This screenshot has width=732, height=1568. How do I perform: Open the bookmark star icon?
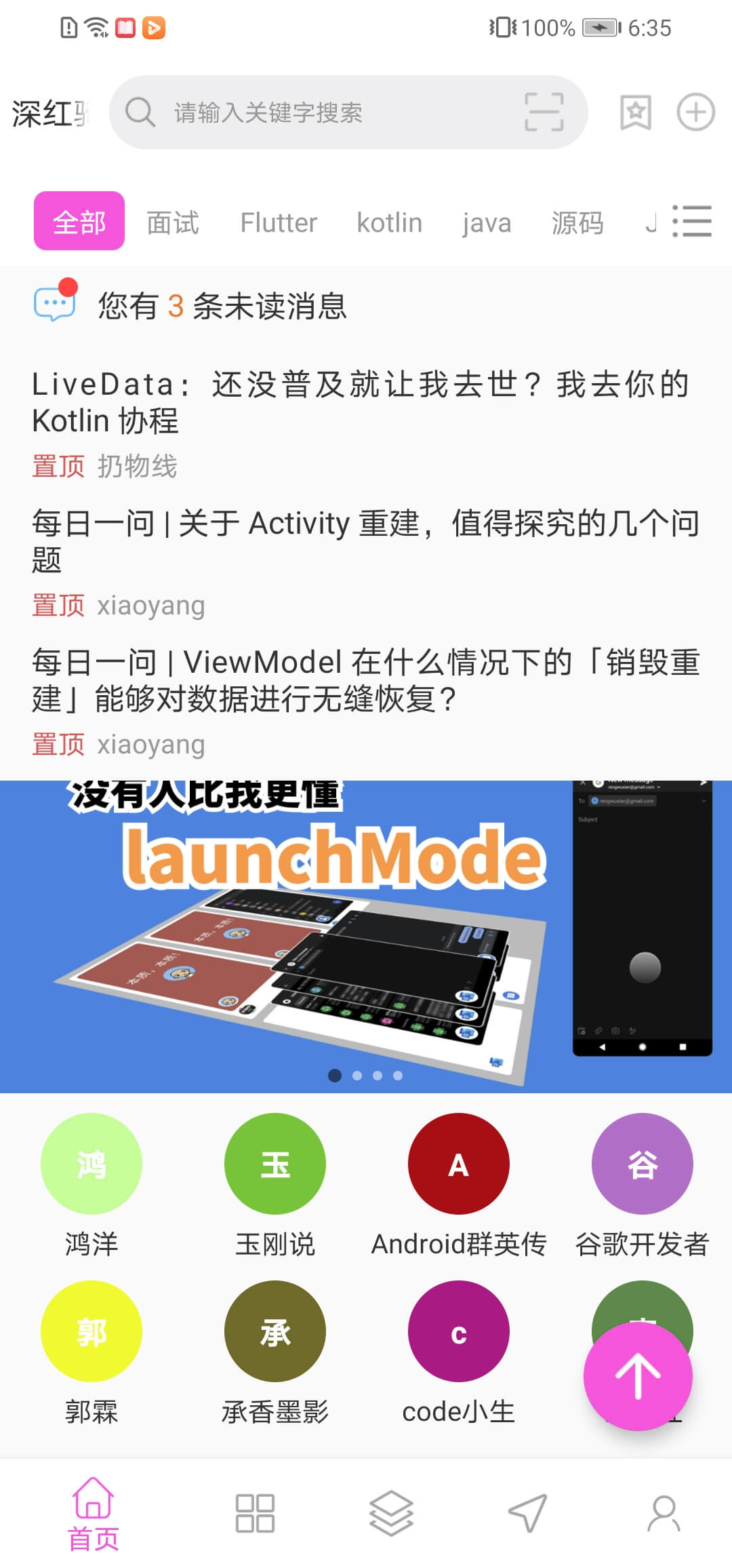pos(636,112)
